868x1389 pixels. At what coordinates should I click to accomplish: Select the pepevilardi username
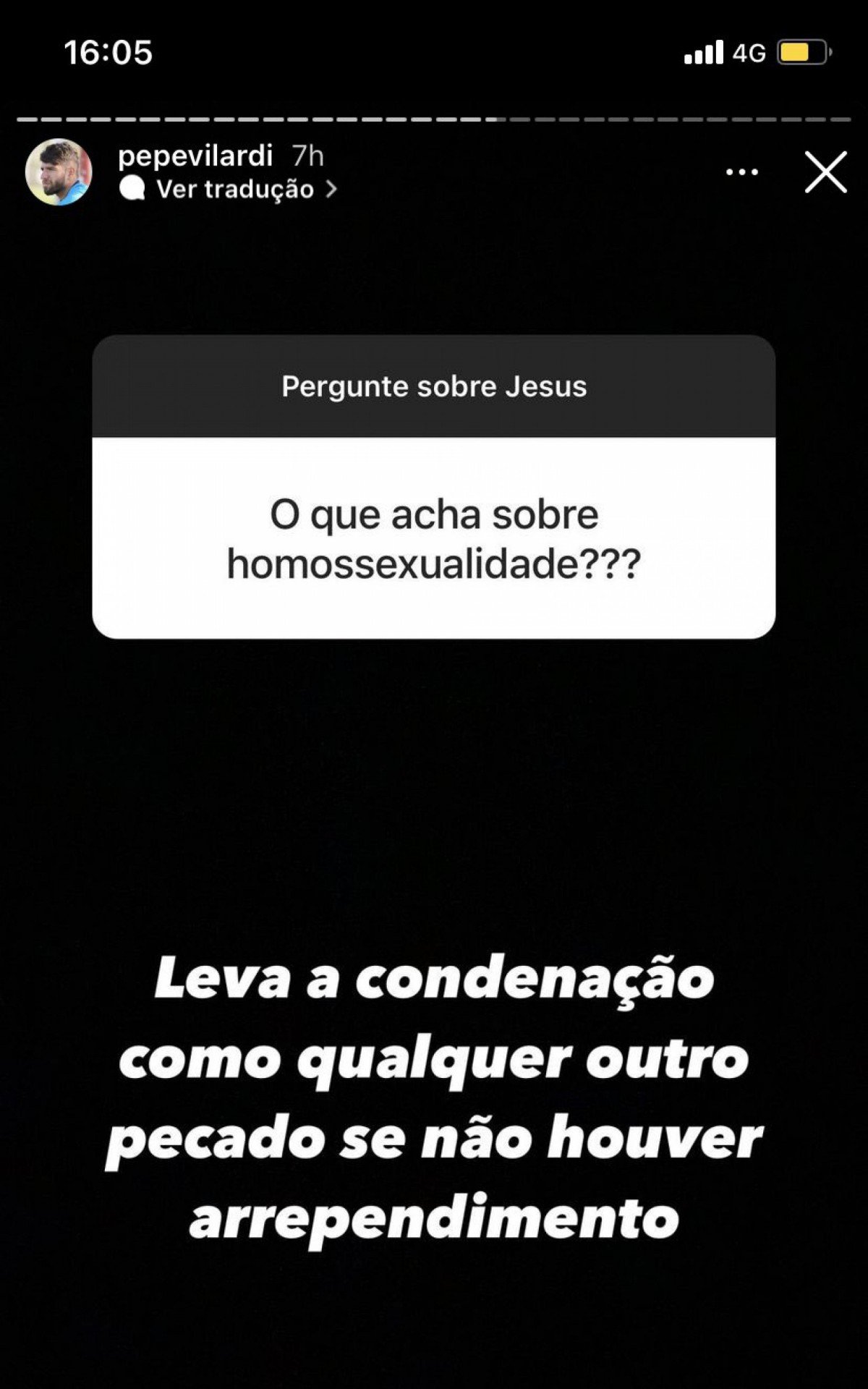click(x=195, y=156)
